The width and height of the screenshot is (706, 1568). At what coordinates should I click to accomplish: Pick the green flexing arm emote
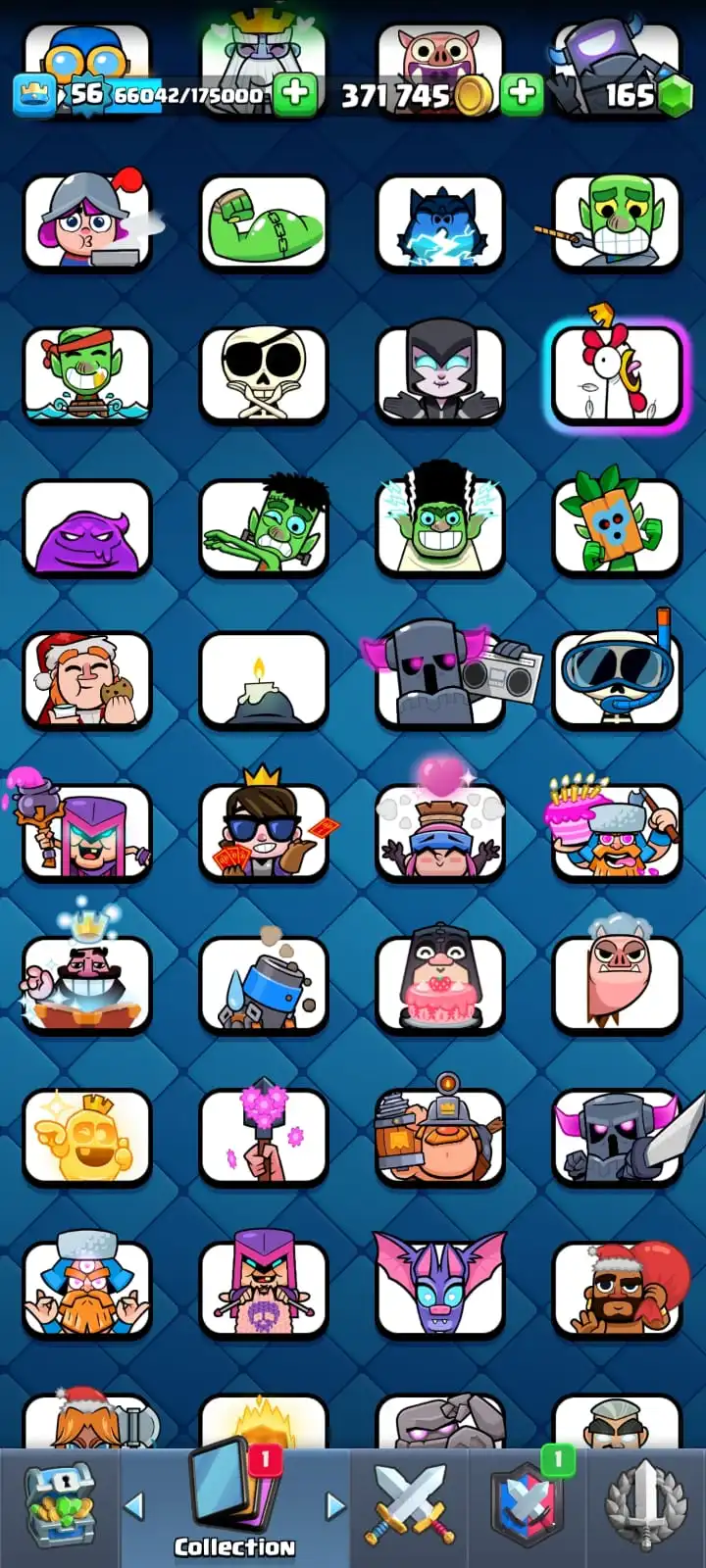coord(263,222)
